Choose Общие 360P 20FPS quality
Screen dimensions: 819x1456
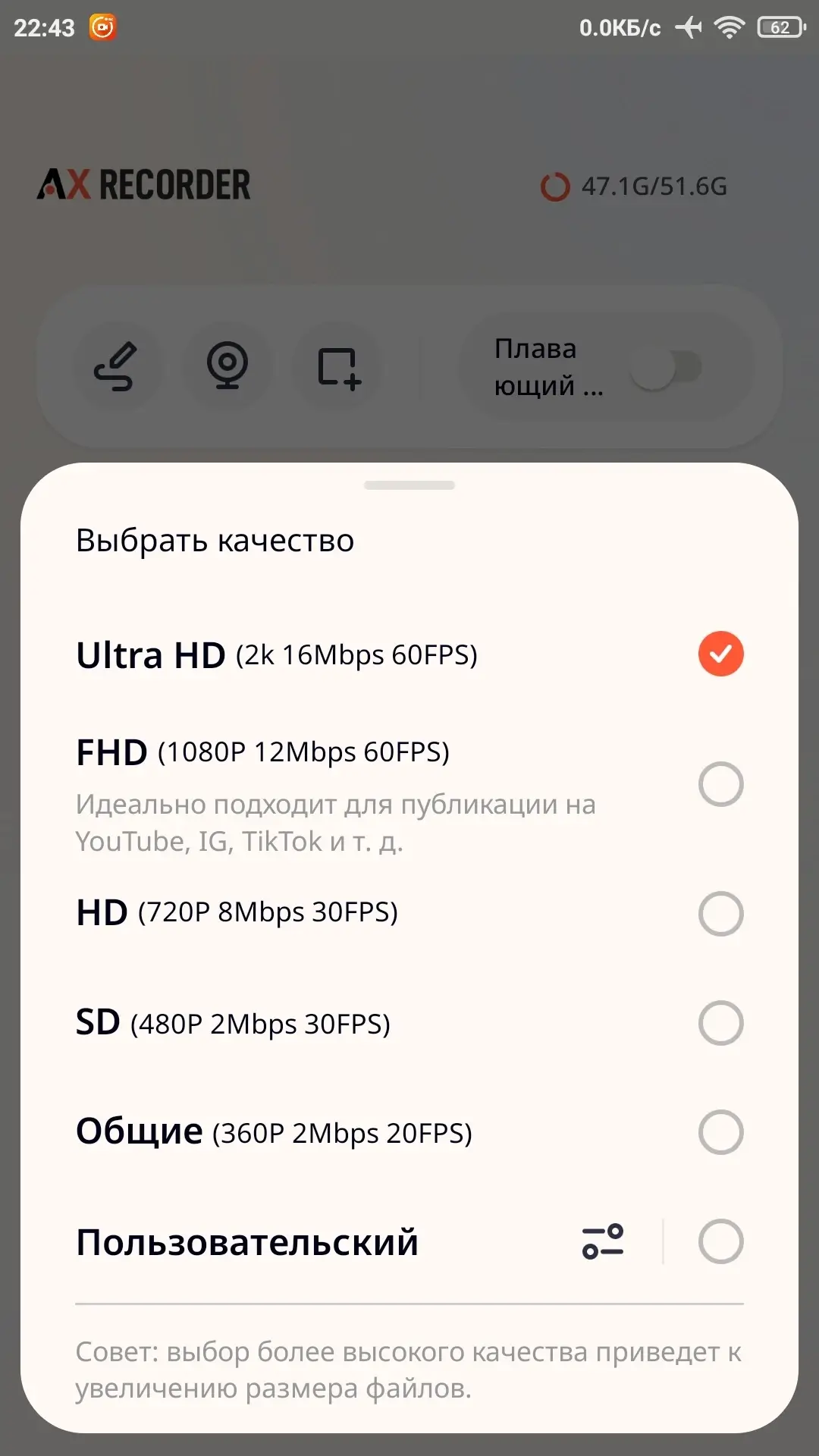point(720,1132)
